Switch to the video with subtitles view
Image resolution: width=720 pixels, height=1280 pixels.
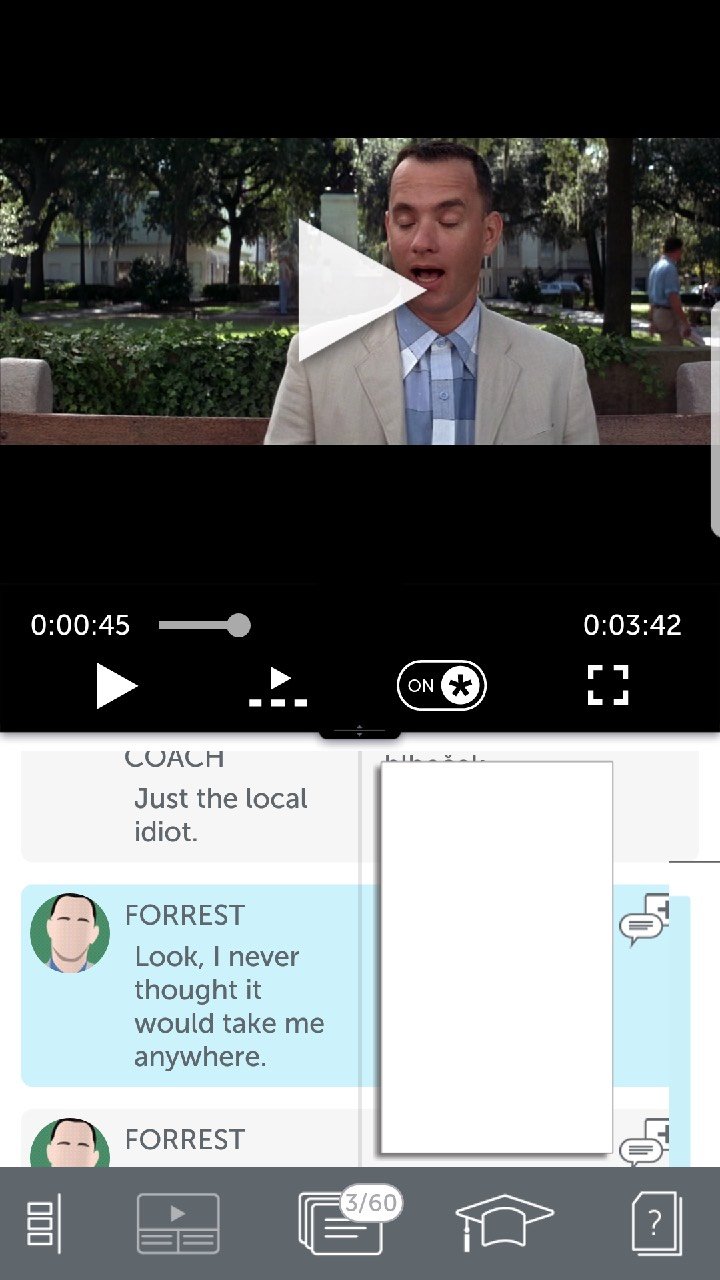click(178, 1223)
